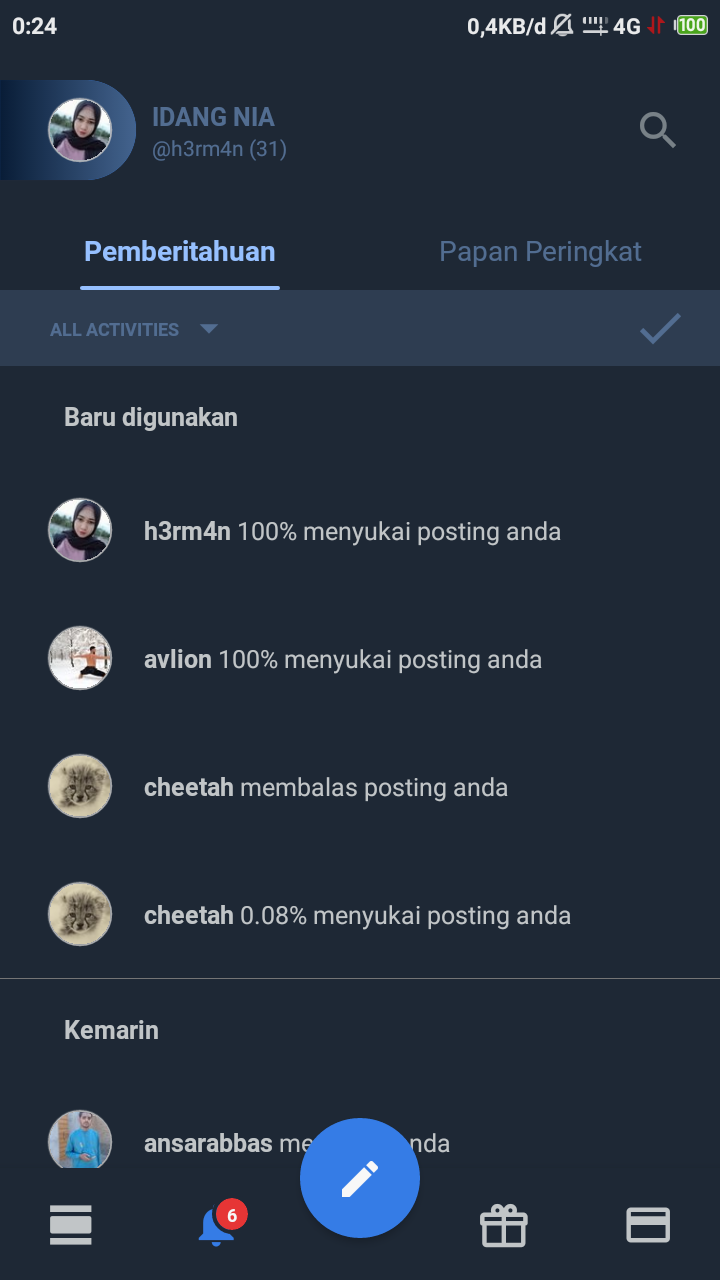Open avlion's like notification
Viewport: 720px width, 1280px height.
(360, 659)
